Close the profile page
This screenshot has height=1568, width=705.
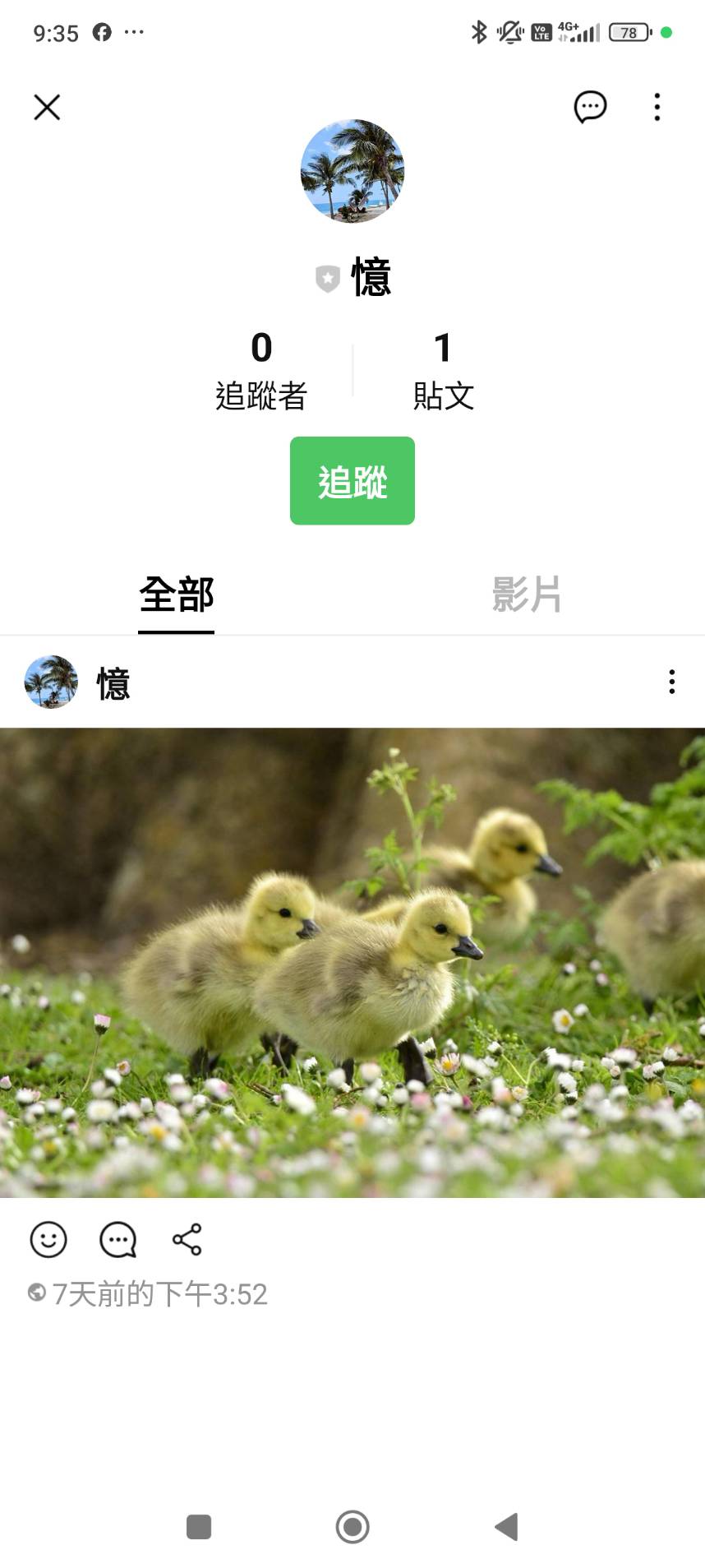pyautogui.click(x=47, y=107)
